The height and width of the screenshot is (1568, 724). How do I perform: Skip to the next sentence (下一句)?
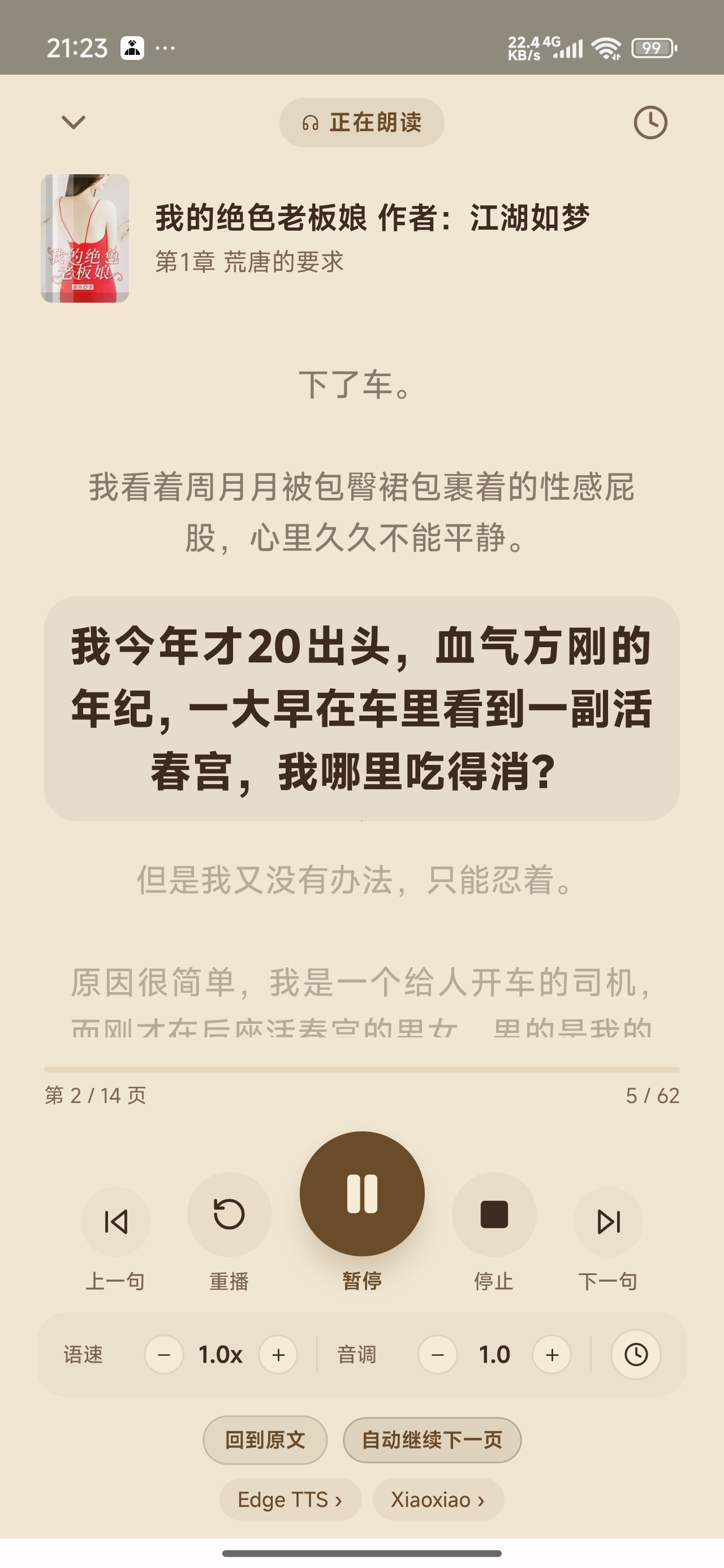click(x=607, y=1221)
